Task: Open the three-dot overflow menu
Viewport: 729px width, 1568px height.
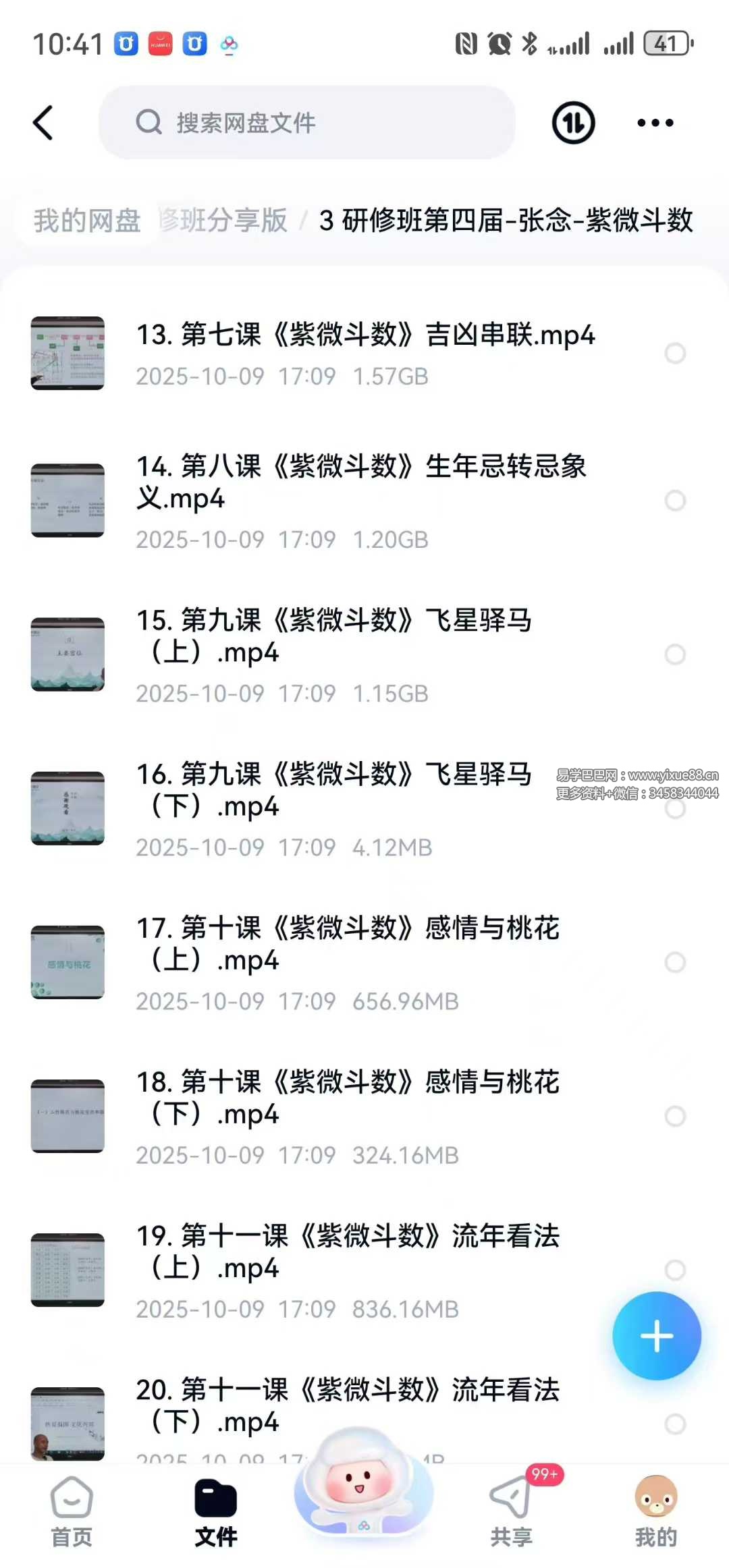Action: pyautogui.click(x=655, y=123)
